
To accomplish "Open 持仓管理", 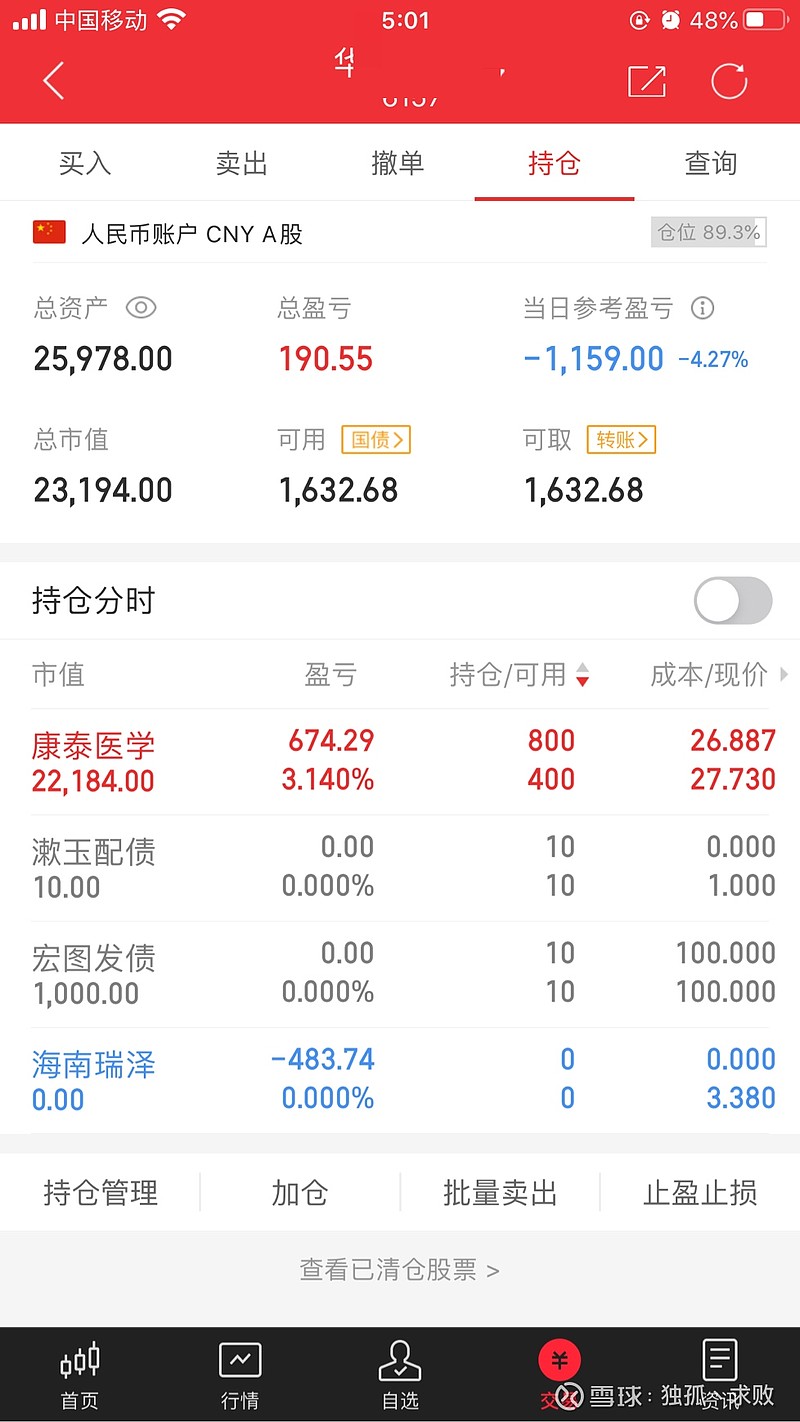I will [100, 1193].
